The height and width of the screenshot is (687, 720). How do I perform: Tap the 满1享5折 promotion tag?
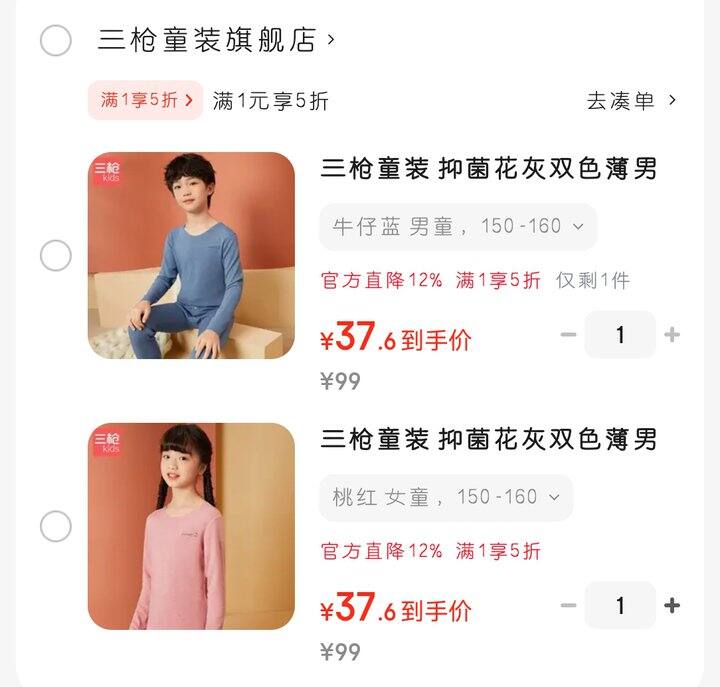tap(145, 101)
